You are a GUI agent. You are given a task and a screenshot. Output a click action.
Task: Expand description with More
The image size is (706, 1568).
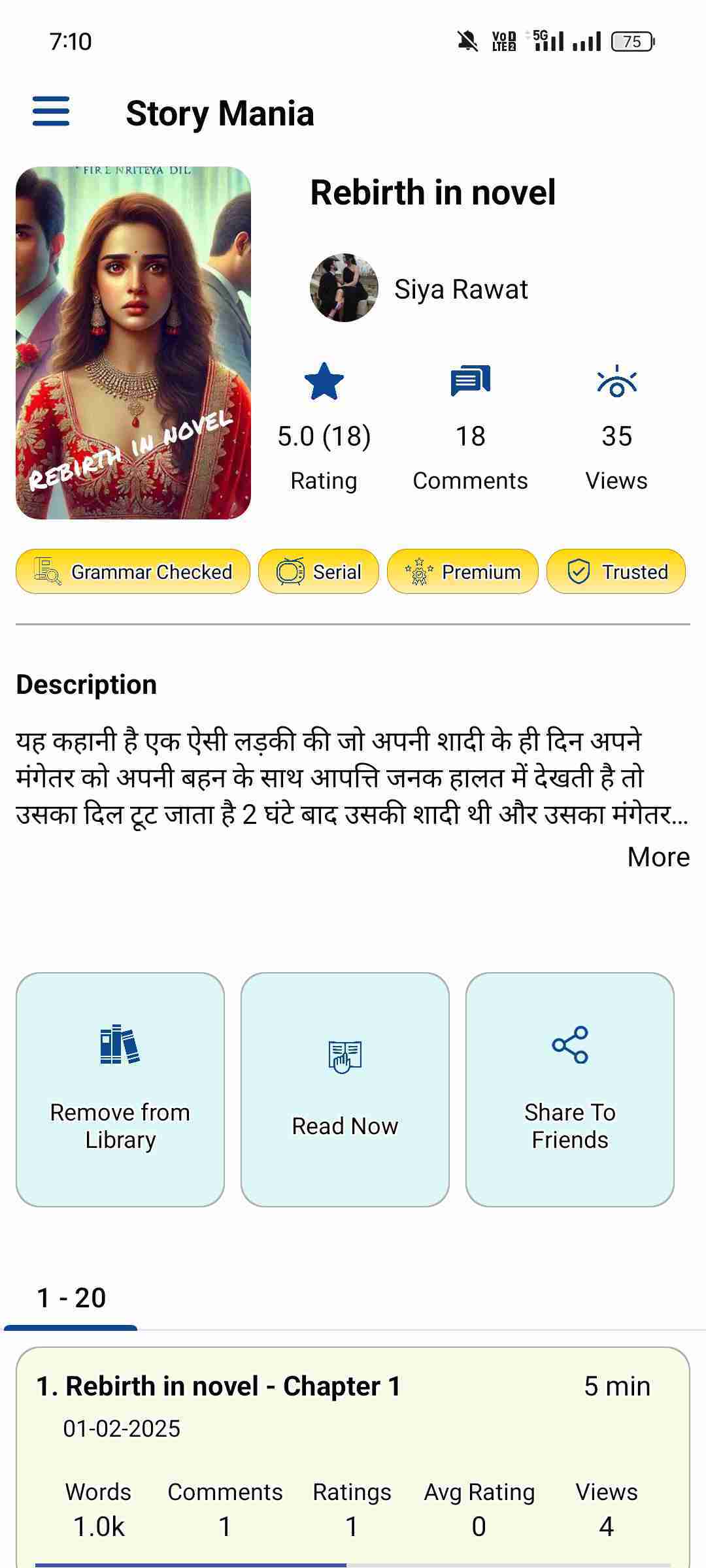658,857
